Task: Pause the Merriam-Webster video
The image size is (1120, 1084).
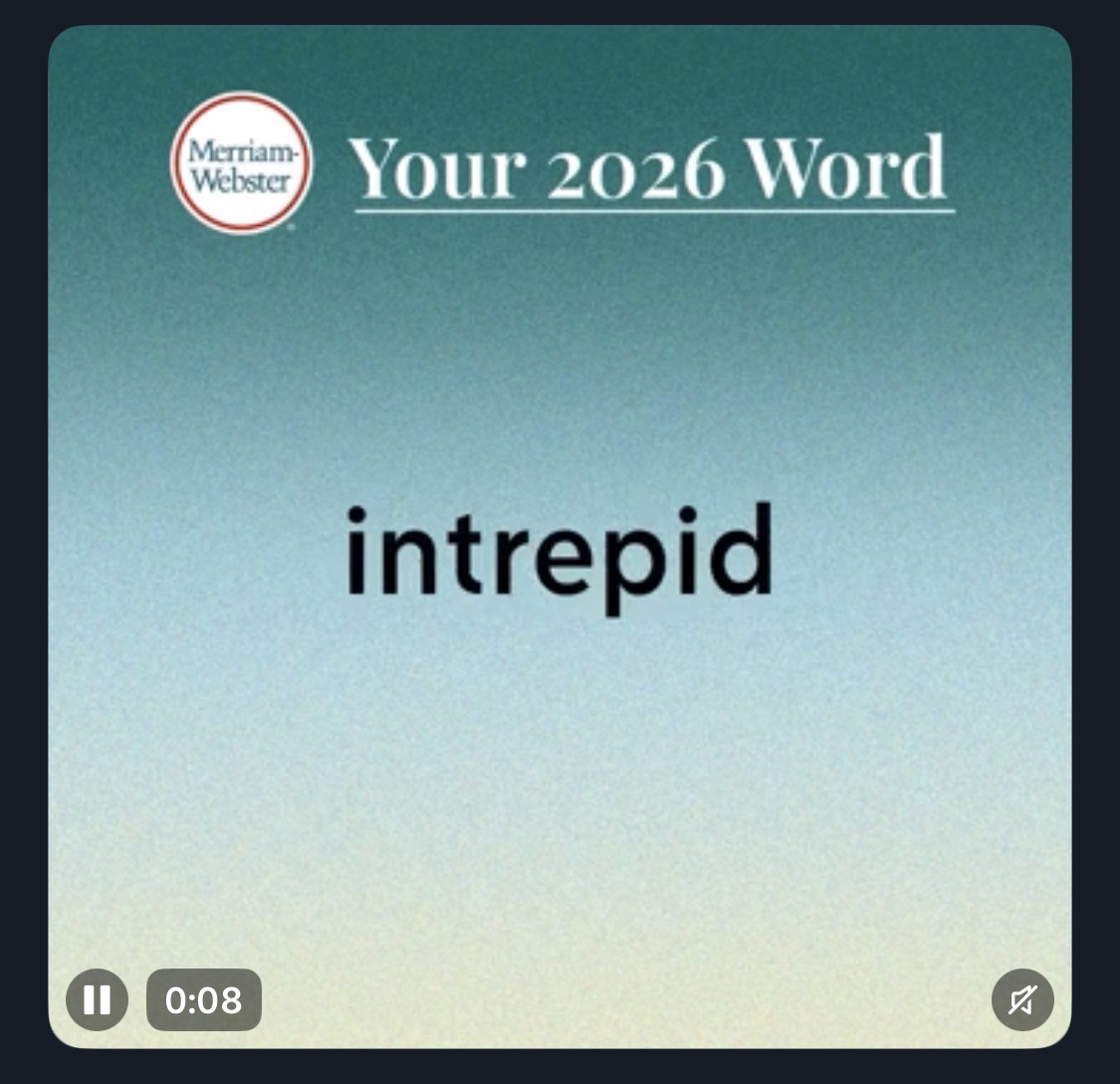Action: pyautogui.click(x=97, y=999)
